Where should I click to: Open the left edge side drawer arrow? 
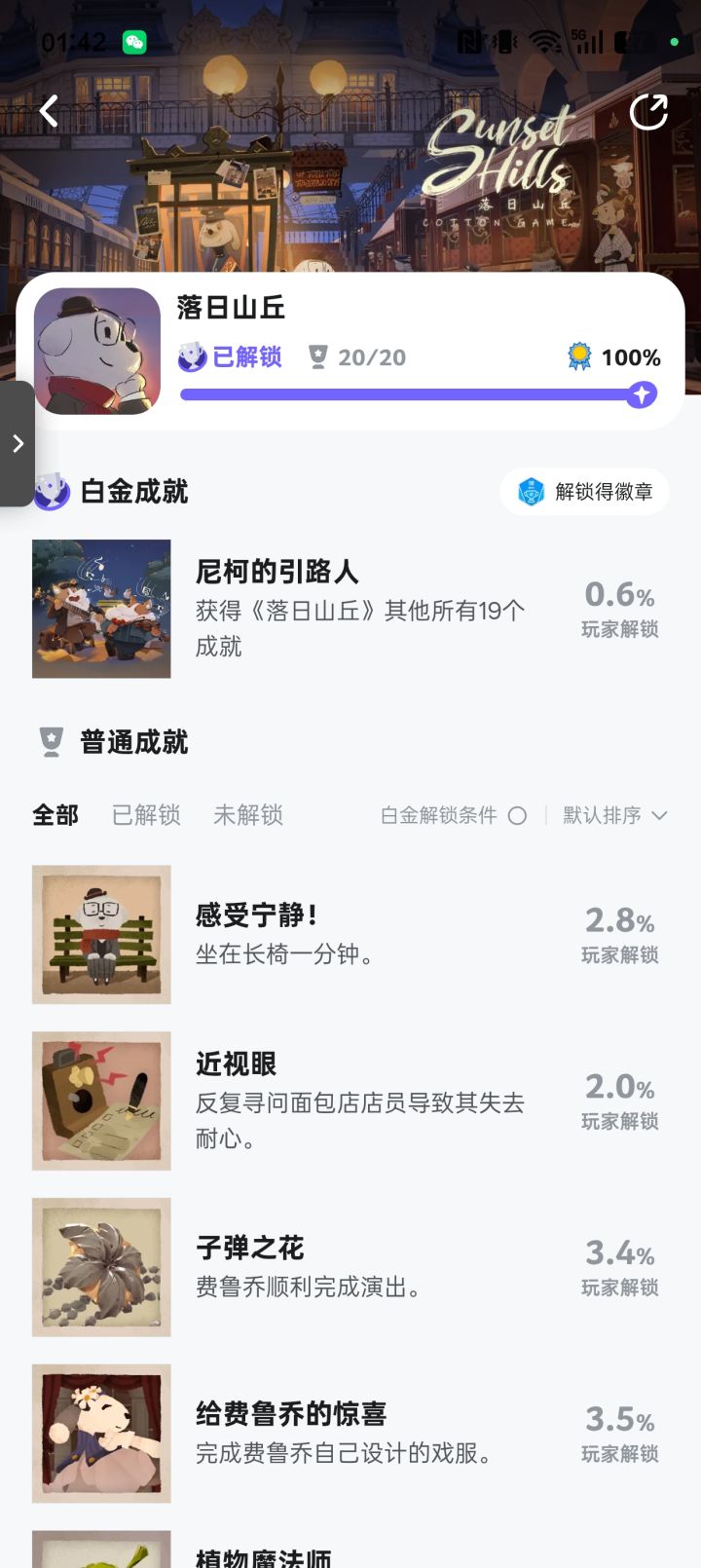(16, 443)
